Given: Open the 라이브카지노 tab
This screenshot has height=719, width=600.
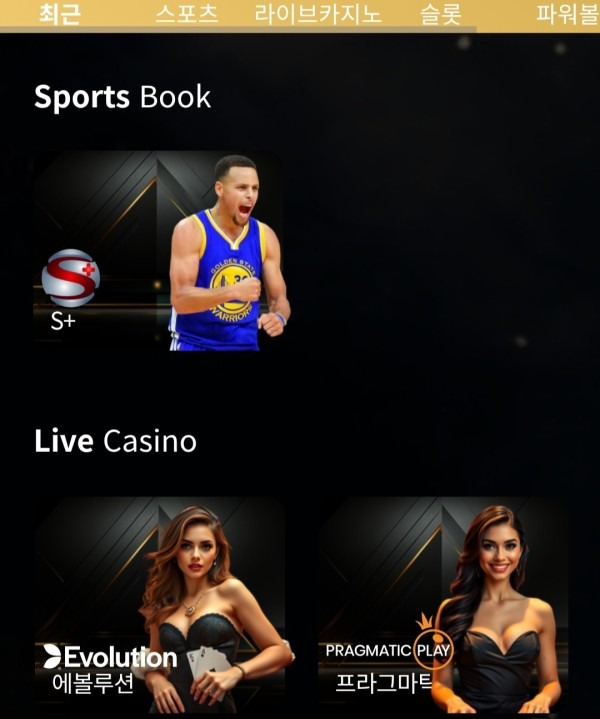Looking at the screenshot, I should coord(318,14).
